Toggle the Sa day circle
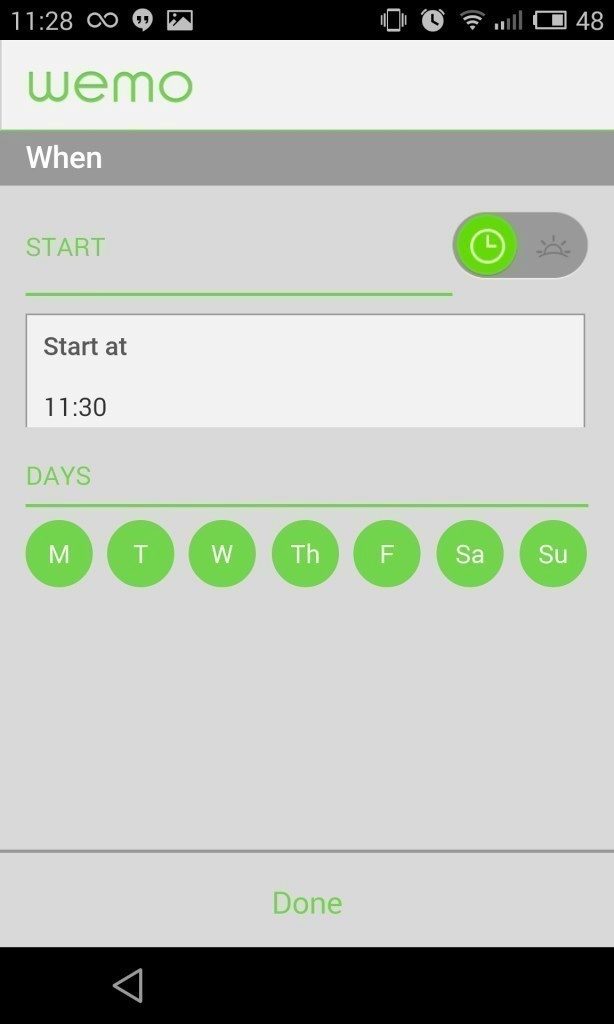This screenshot has width=614, height=1024. pos(470,554)
